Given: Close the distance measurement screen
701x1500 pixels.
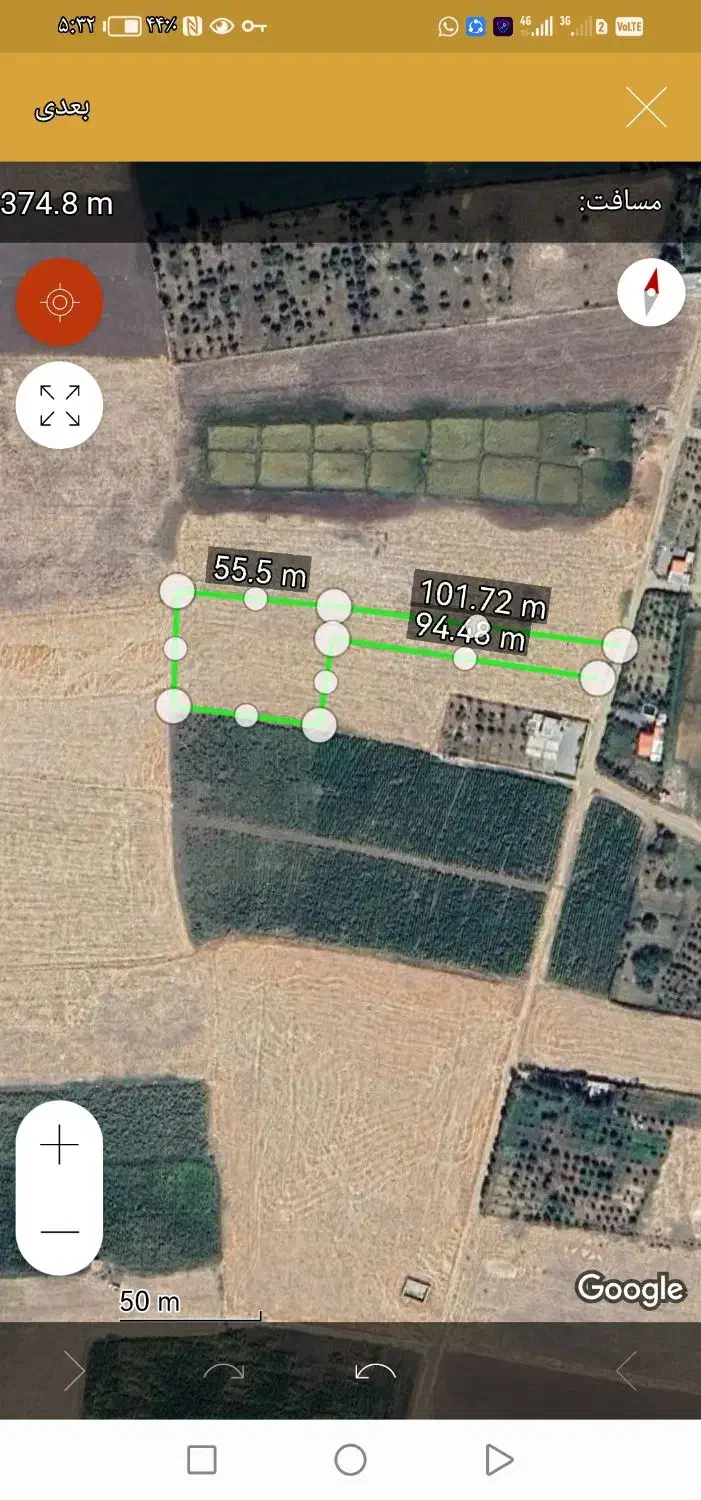Looking at the screenshot, I should (646, 108).
